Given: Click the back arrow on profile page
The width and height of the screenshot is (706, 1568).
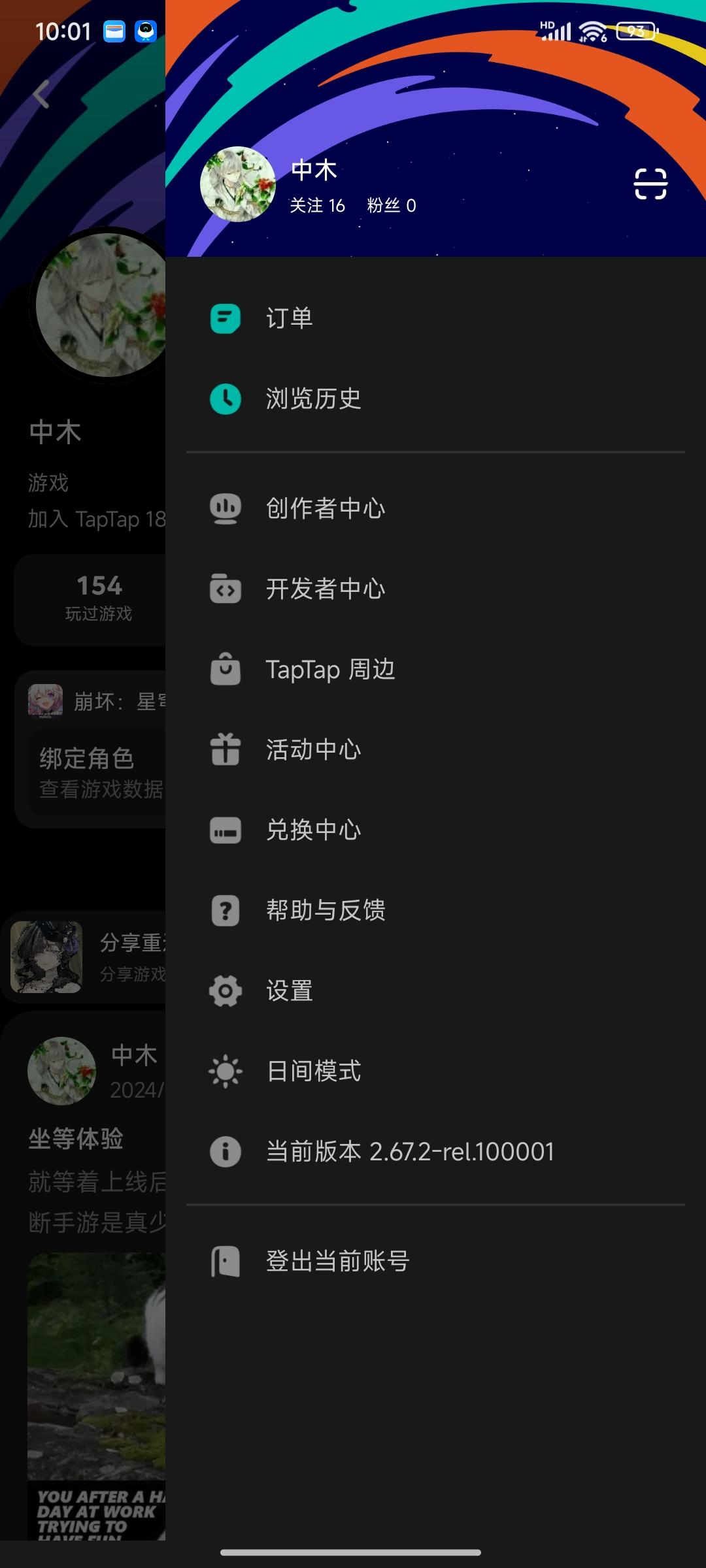Looking at the screenshot, I should coord(41,94).
